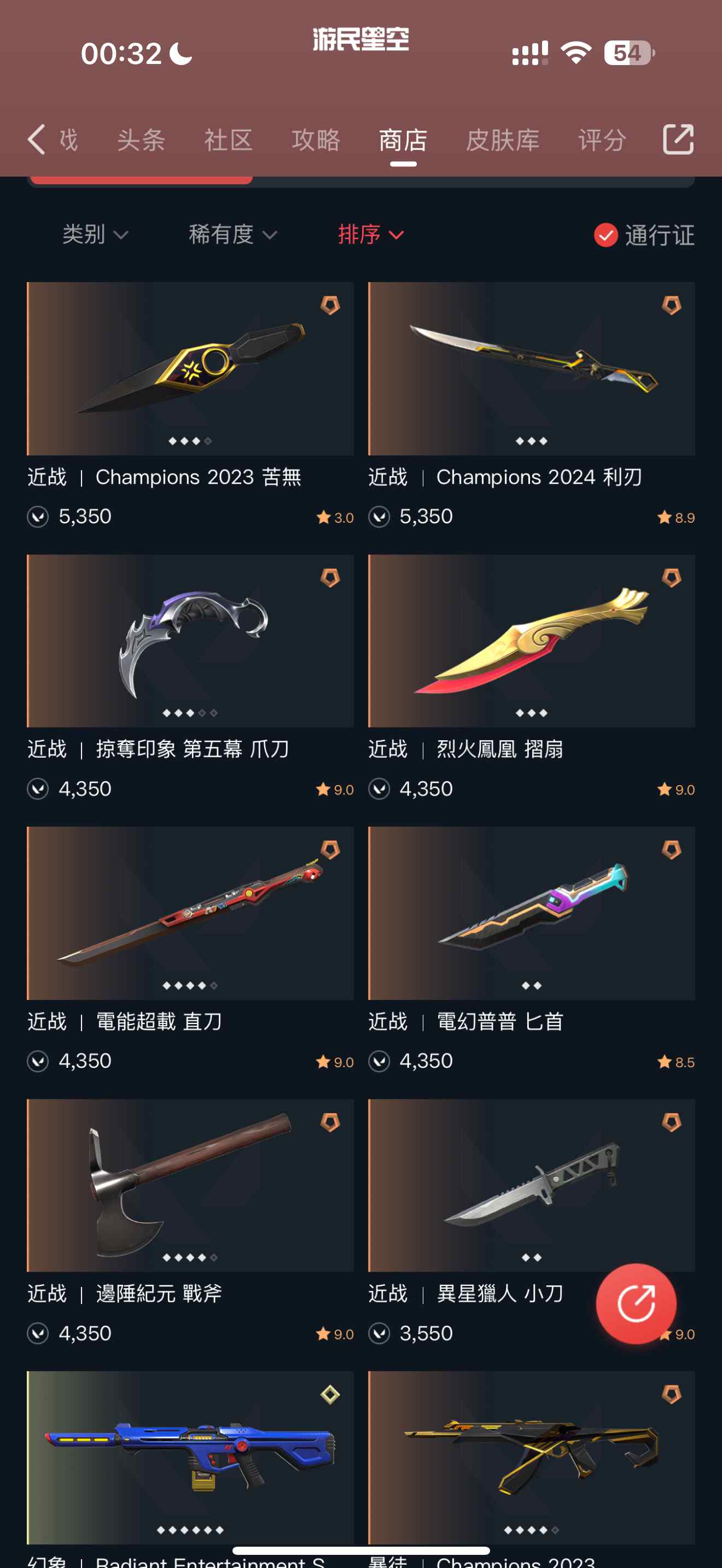Switch to the 皮肤库 tab
722x1568 pixels.
[x=502, y=141]
